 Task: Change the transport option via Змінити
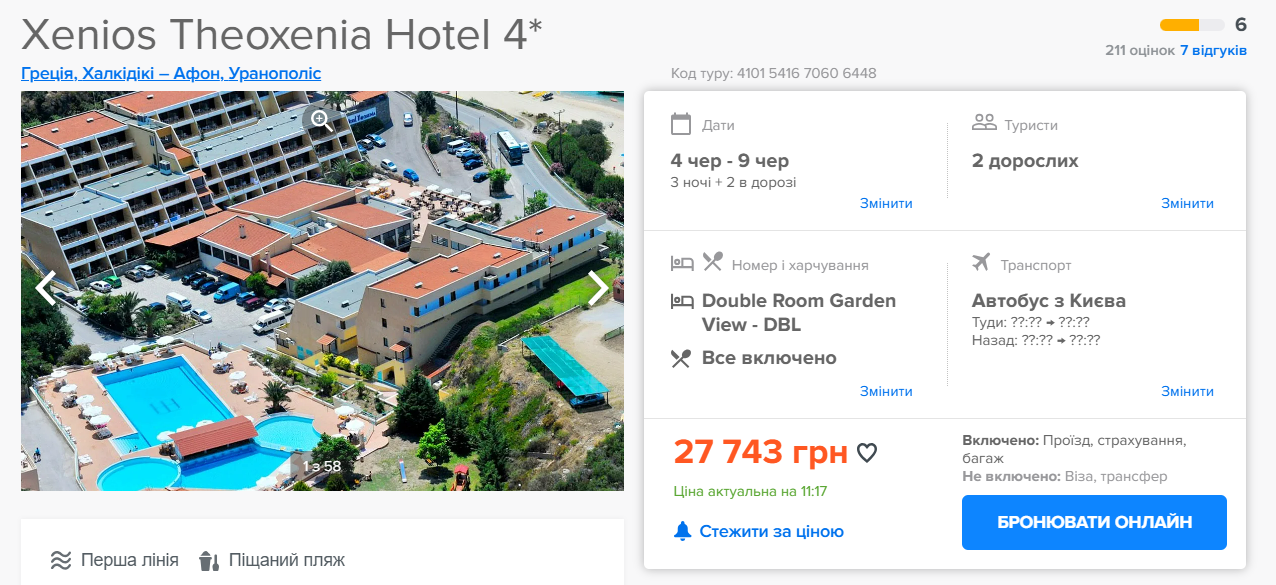1187,391
